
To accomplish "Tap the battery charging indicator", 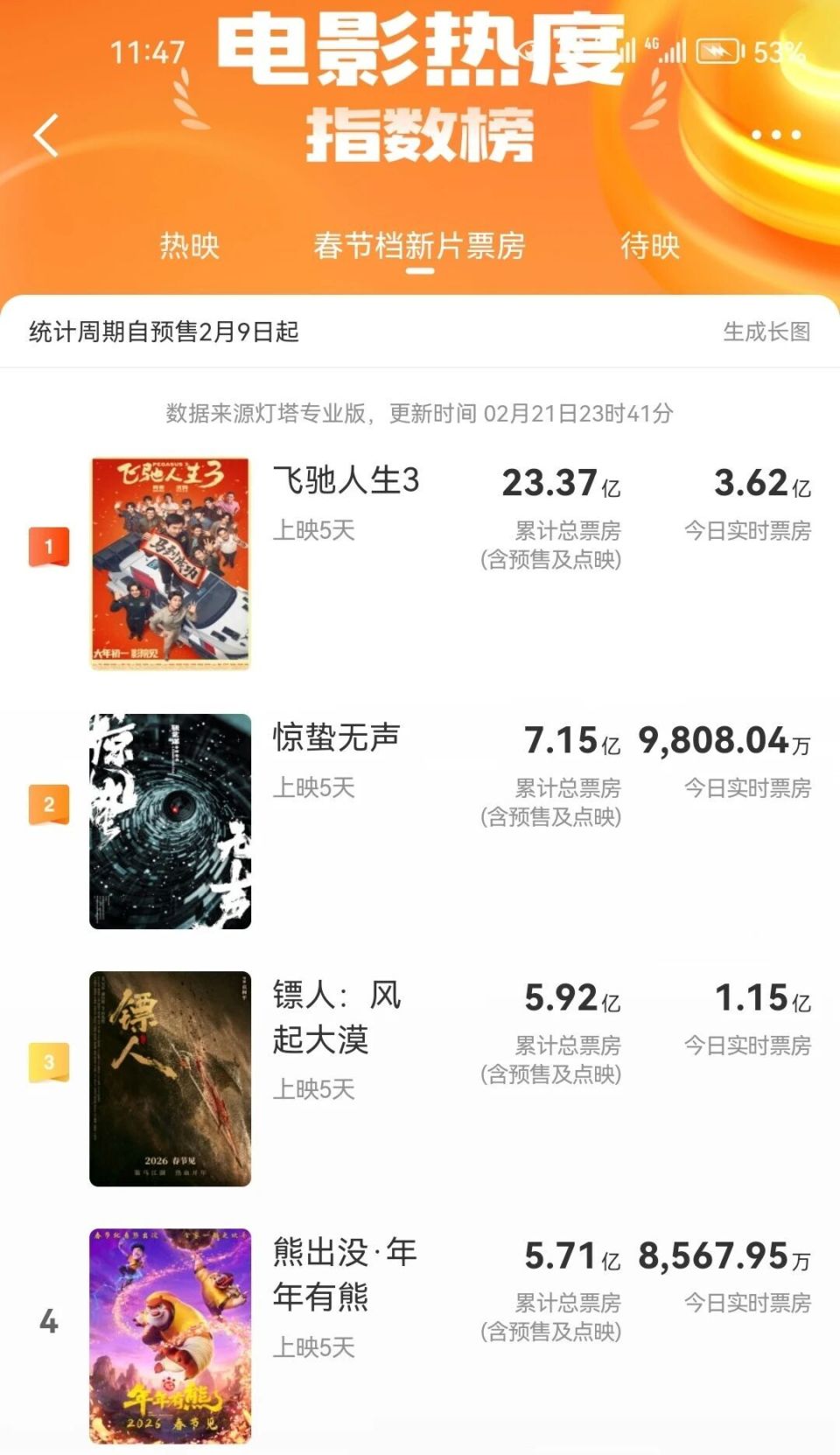I will coord(717,51).
